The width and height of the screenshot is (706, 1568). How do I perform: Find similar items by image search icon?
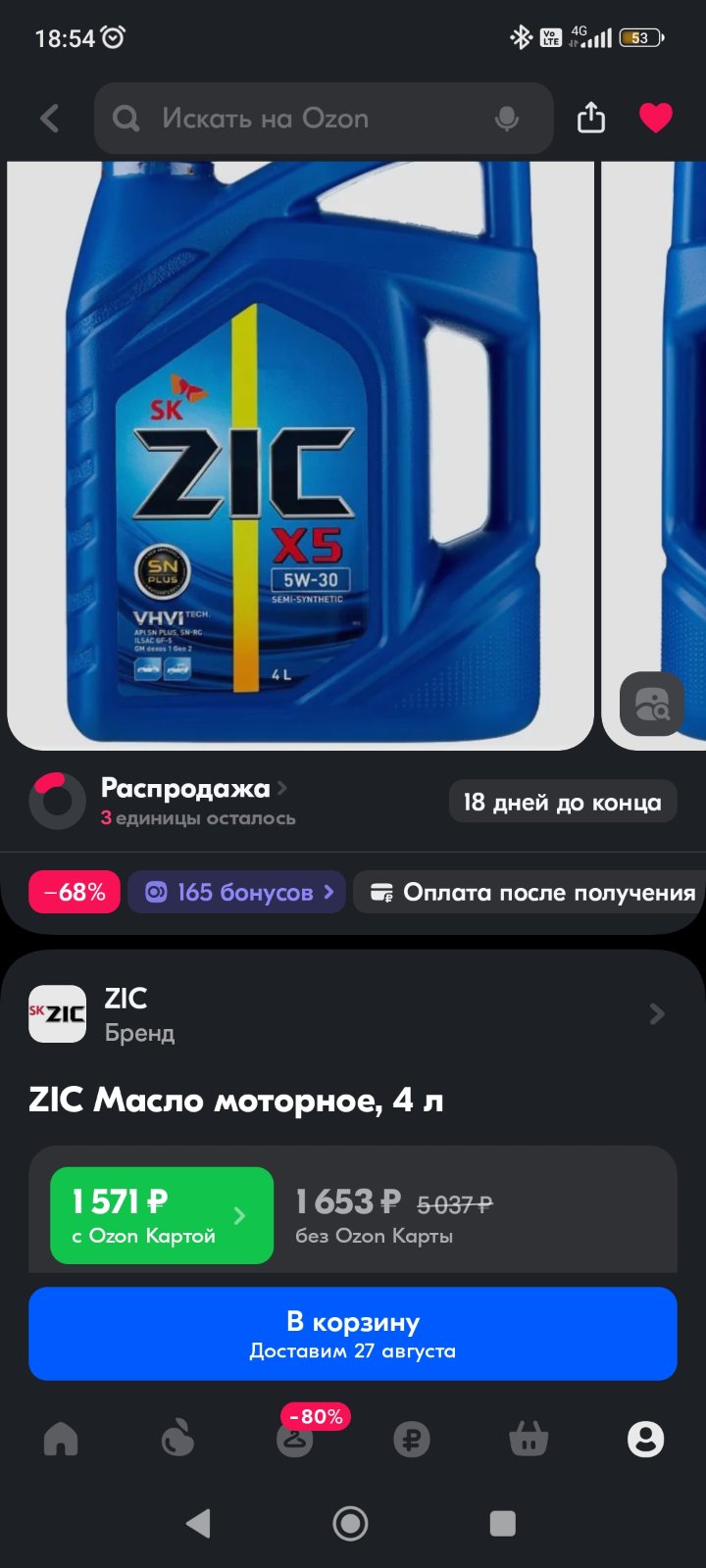[x=652, y=703]
